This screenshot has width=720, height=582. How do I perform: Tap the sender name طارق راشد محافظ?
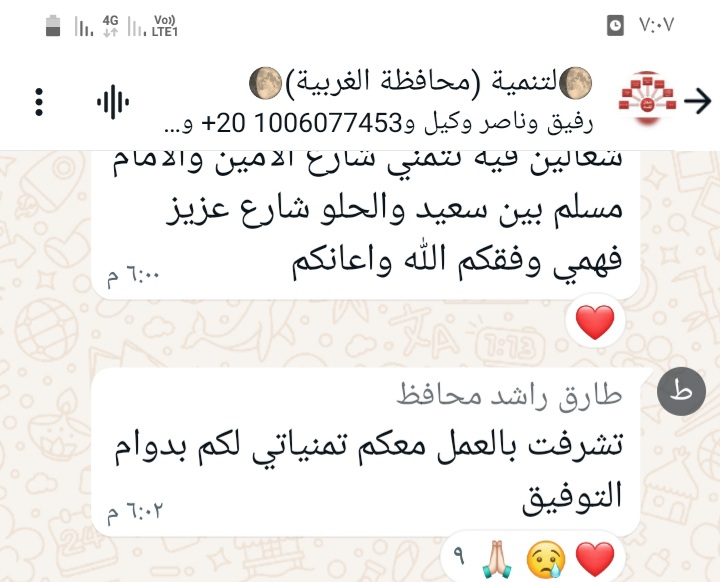pos(509,394)
